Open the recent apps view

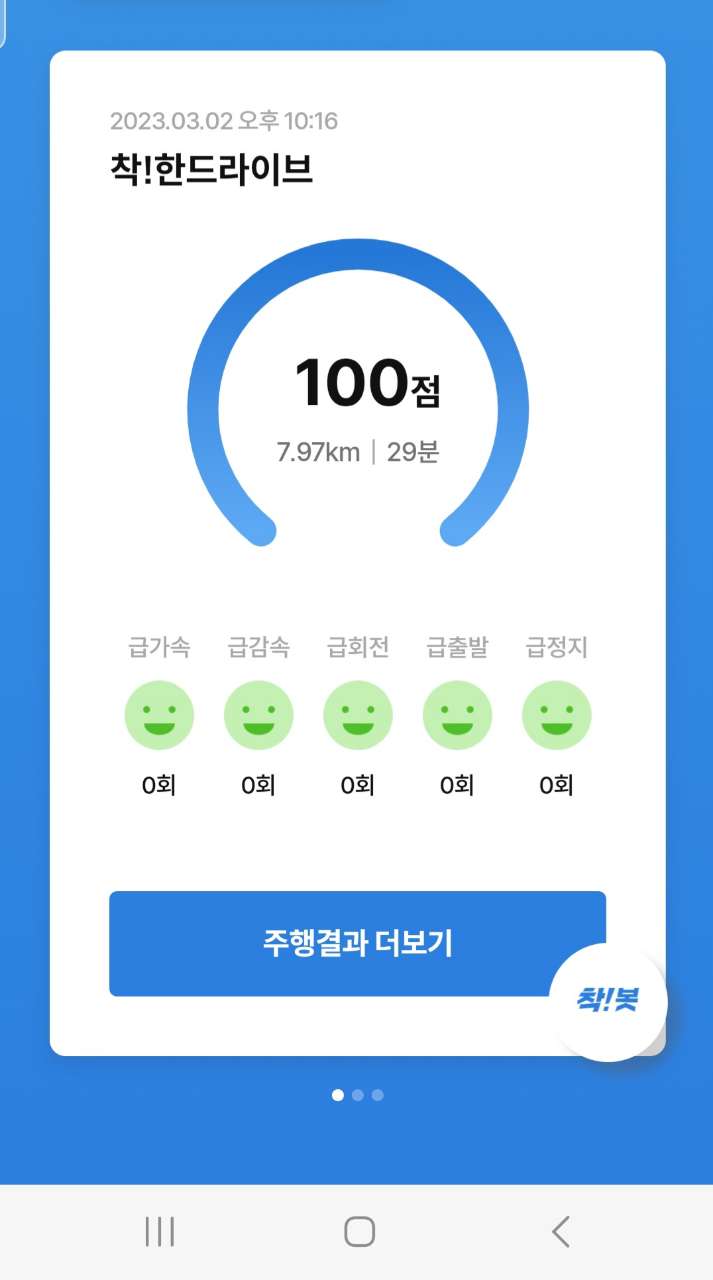(x=160, y=1231)
